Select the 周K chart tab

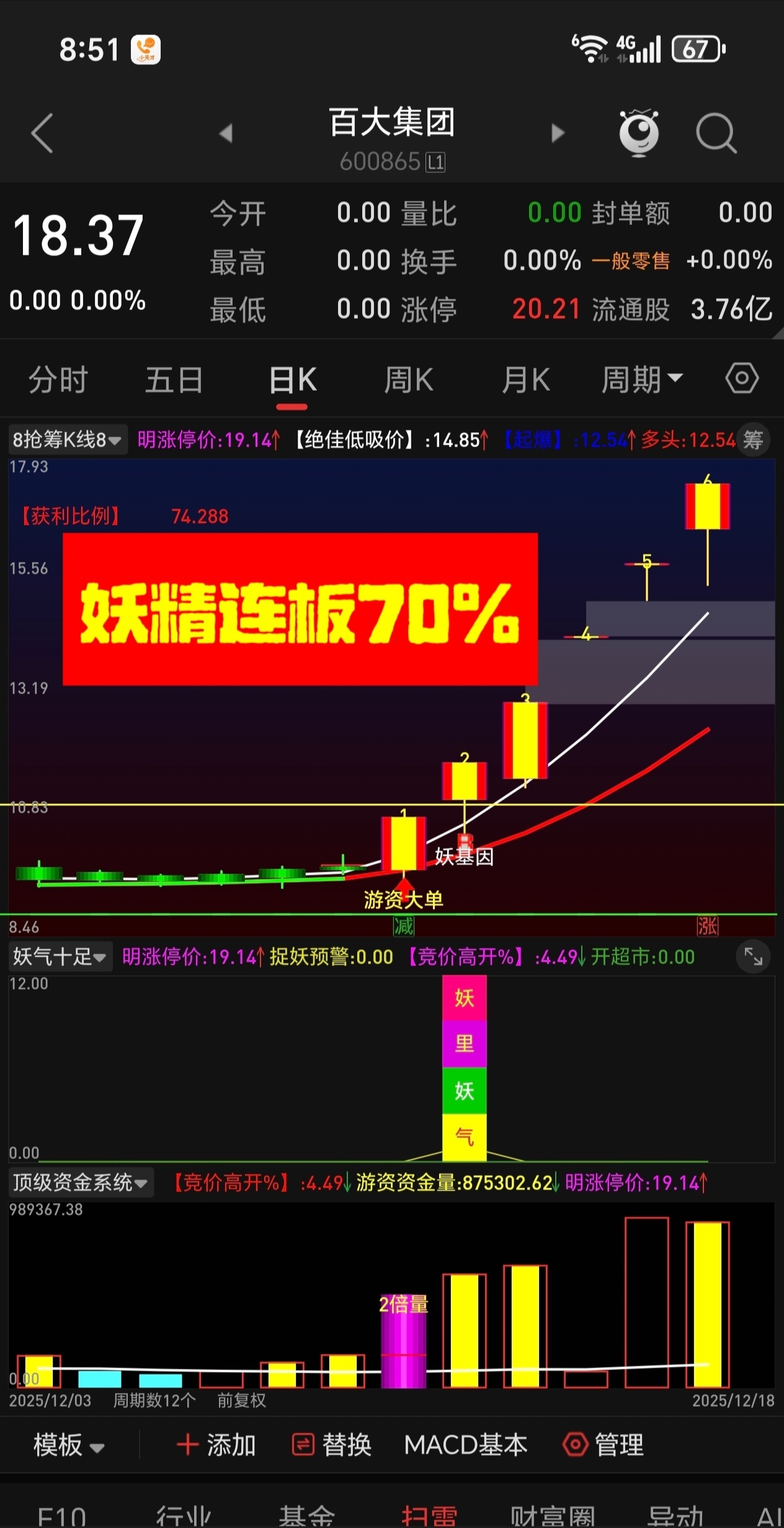(x=408, y=380)
